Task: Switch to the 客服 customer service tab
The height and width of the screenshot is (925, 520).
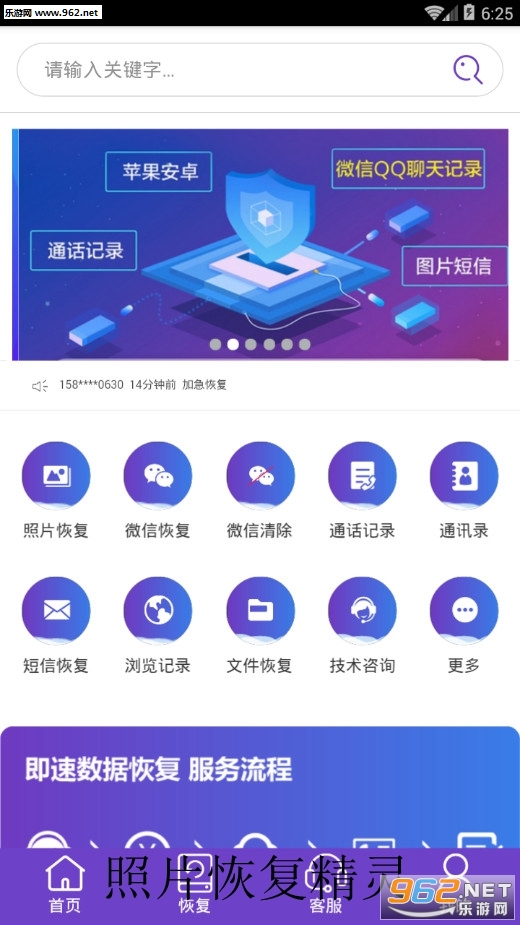Action: [x=325, y=886]
